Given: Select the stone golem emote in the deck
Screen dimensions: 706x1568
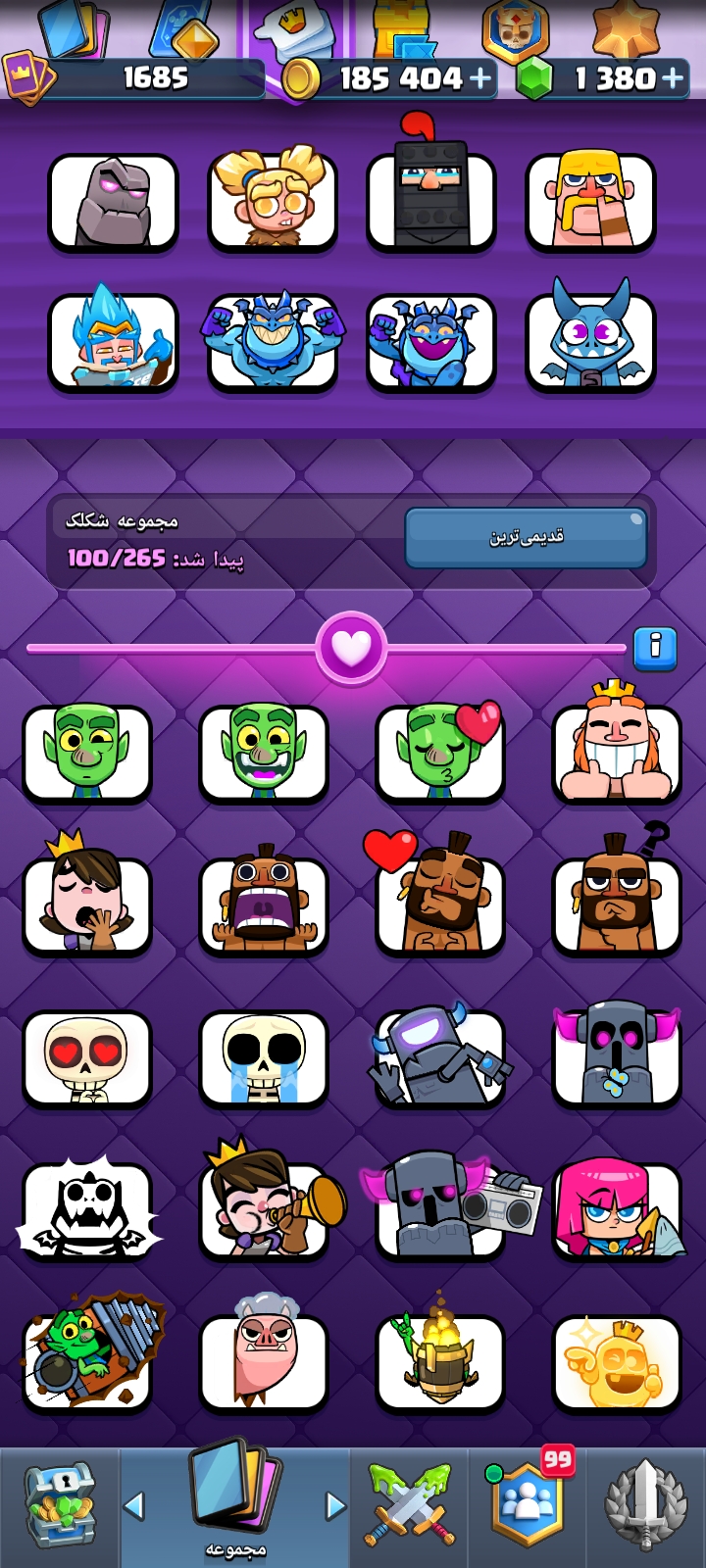Looking at the screenshot, I should click(113, 201).
